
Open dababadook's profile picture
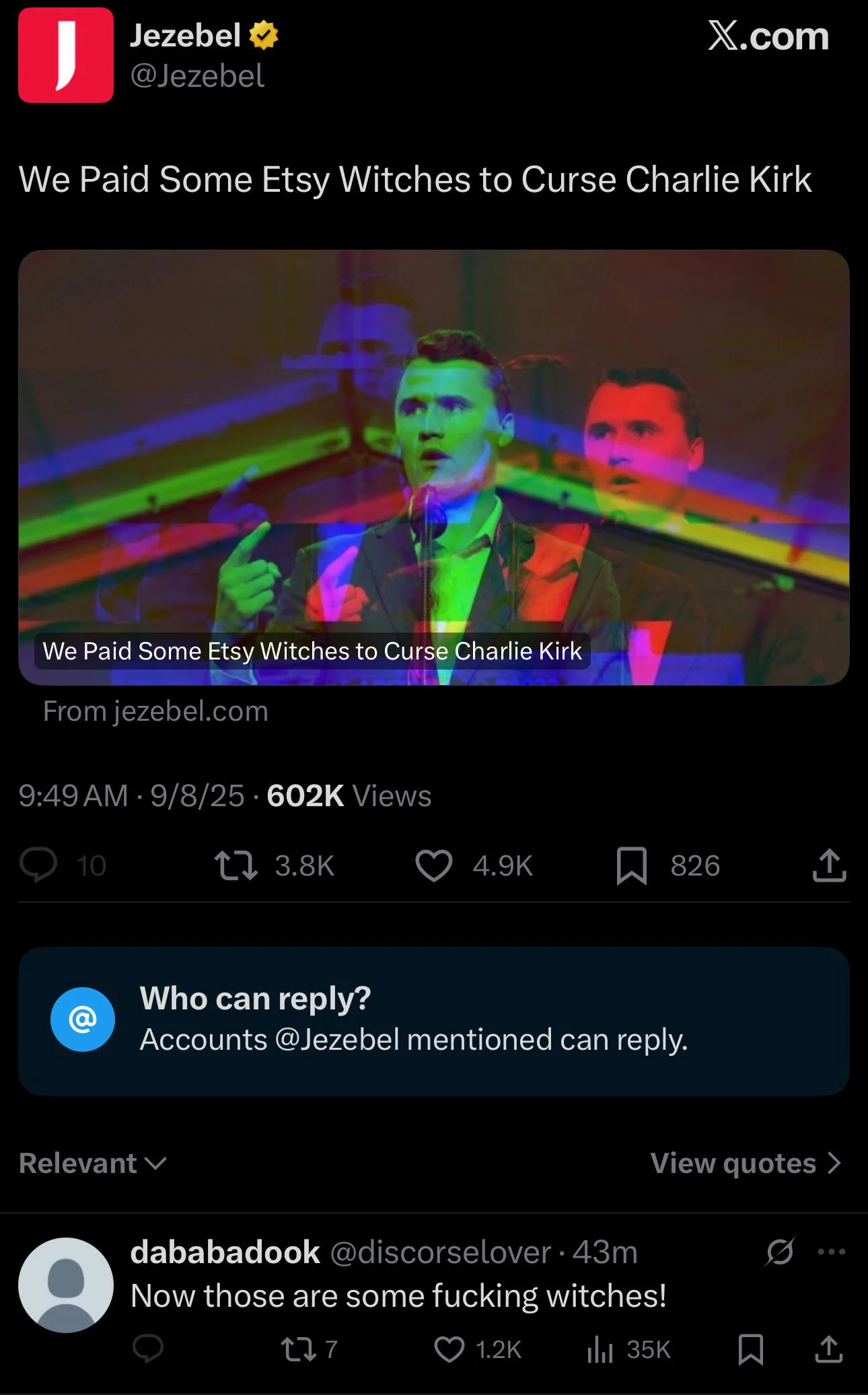(x=66, y=1285)
